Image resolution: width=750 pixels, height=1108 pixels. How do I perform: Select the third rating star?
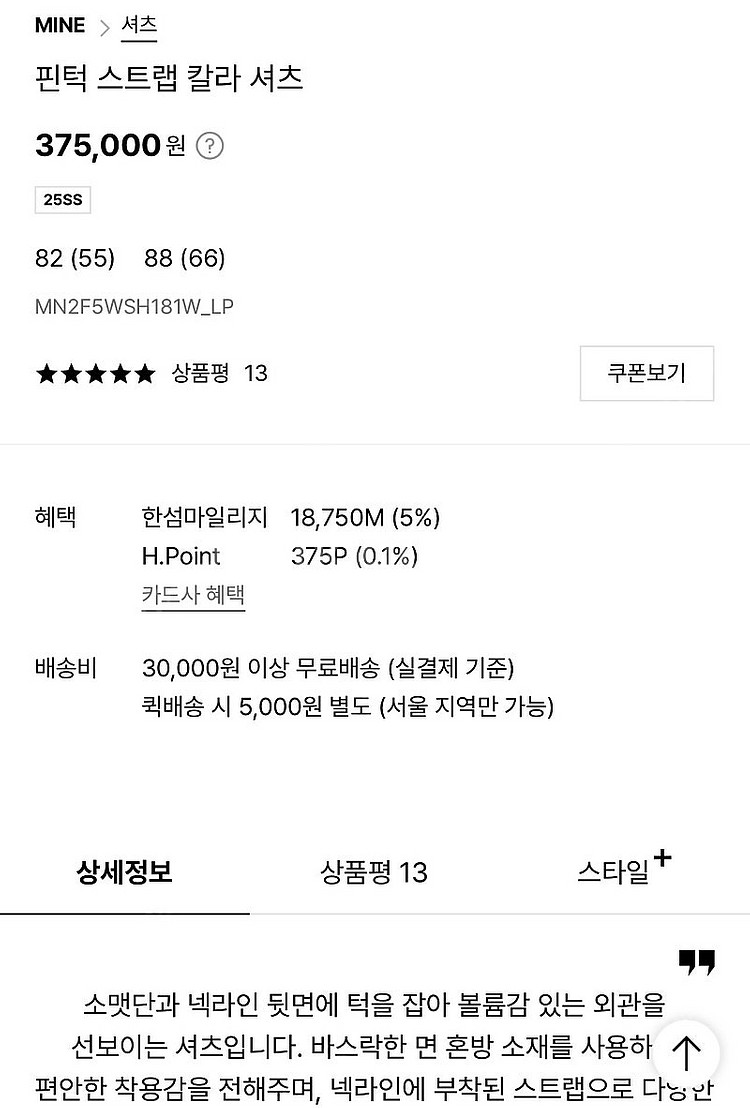click(x=98, y=373)
